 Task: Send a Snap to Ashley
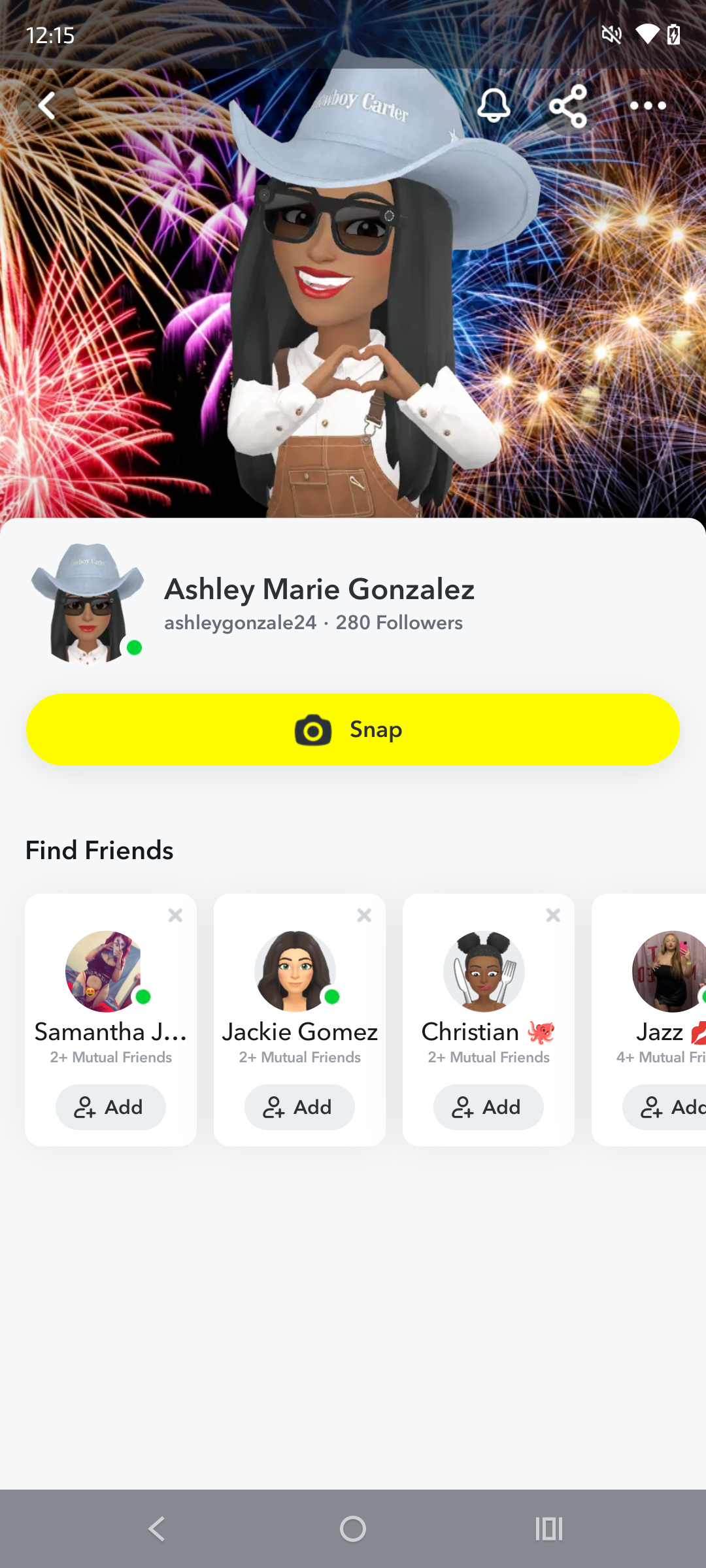(353, 729)
